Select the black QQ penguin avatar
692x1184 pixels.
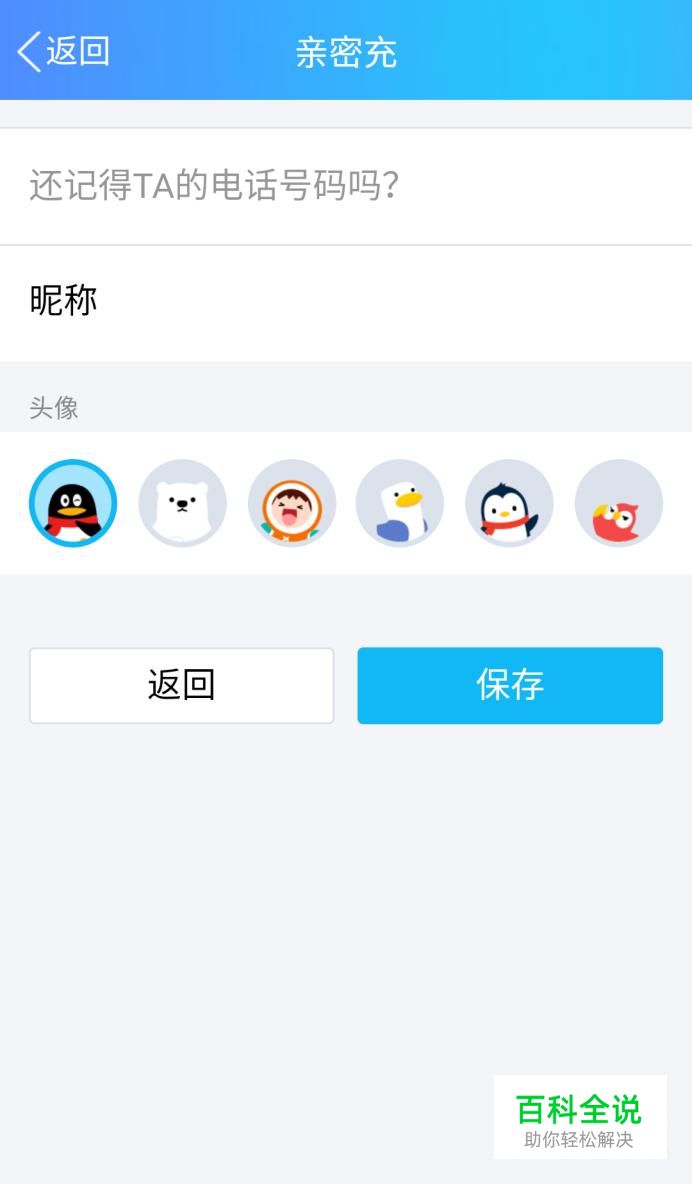[73, 503]
